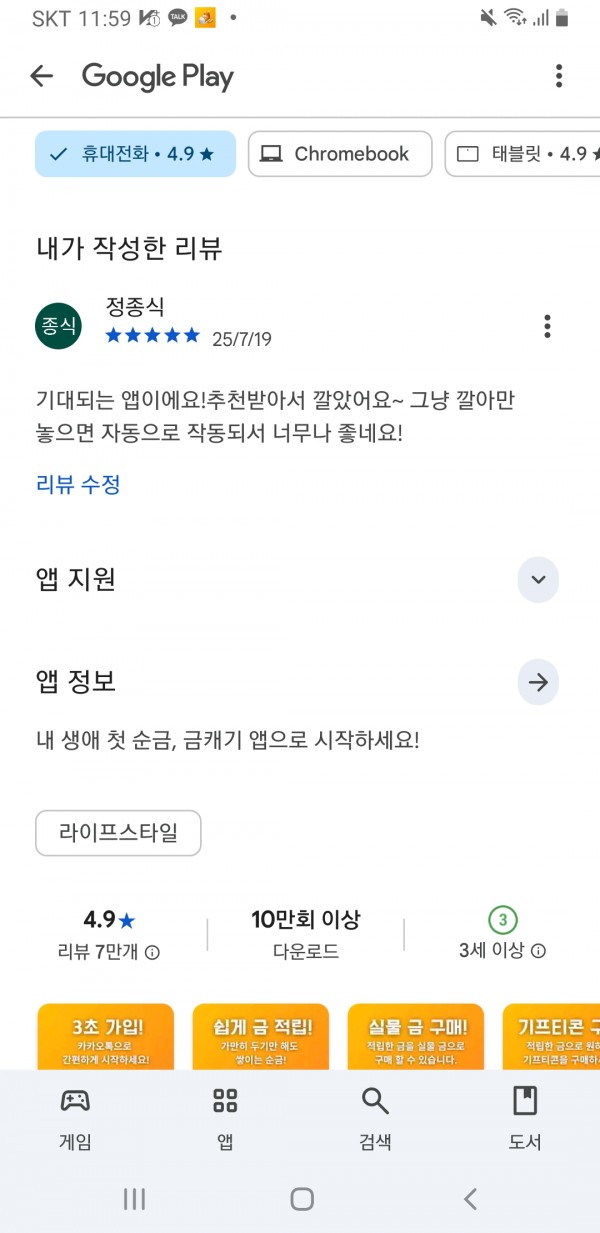Viewport: 600px width, 1233px height.
Task: Select the 태블릿 ratings chip
Action: pos(523,154)
